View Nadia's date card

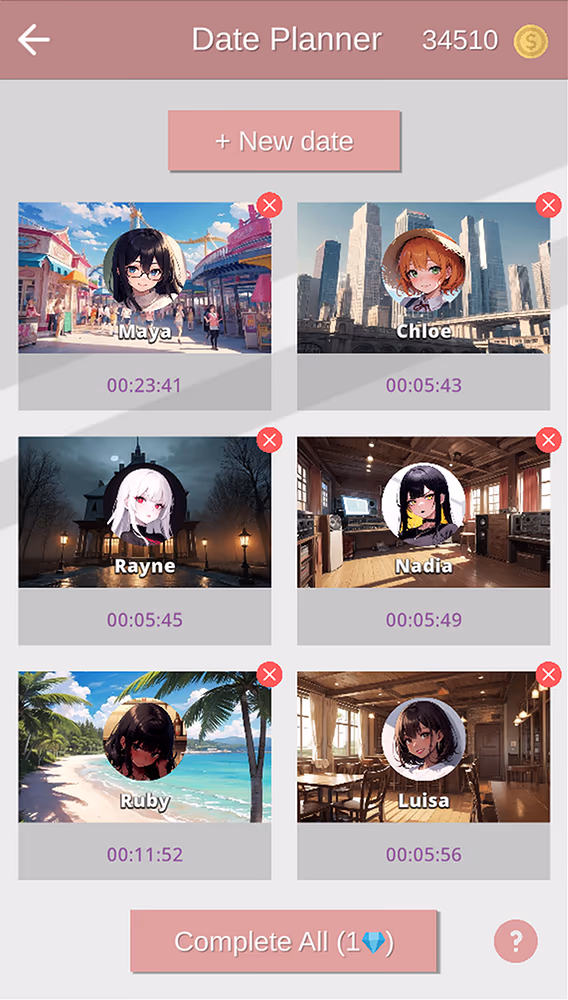(423, 541)
